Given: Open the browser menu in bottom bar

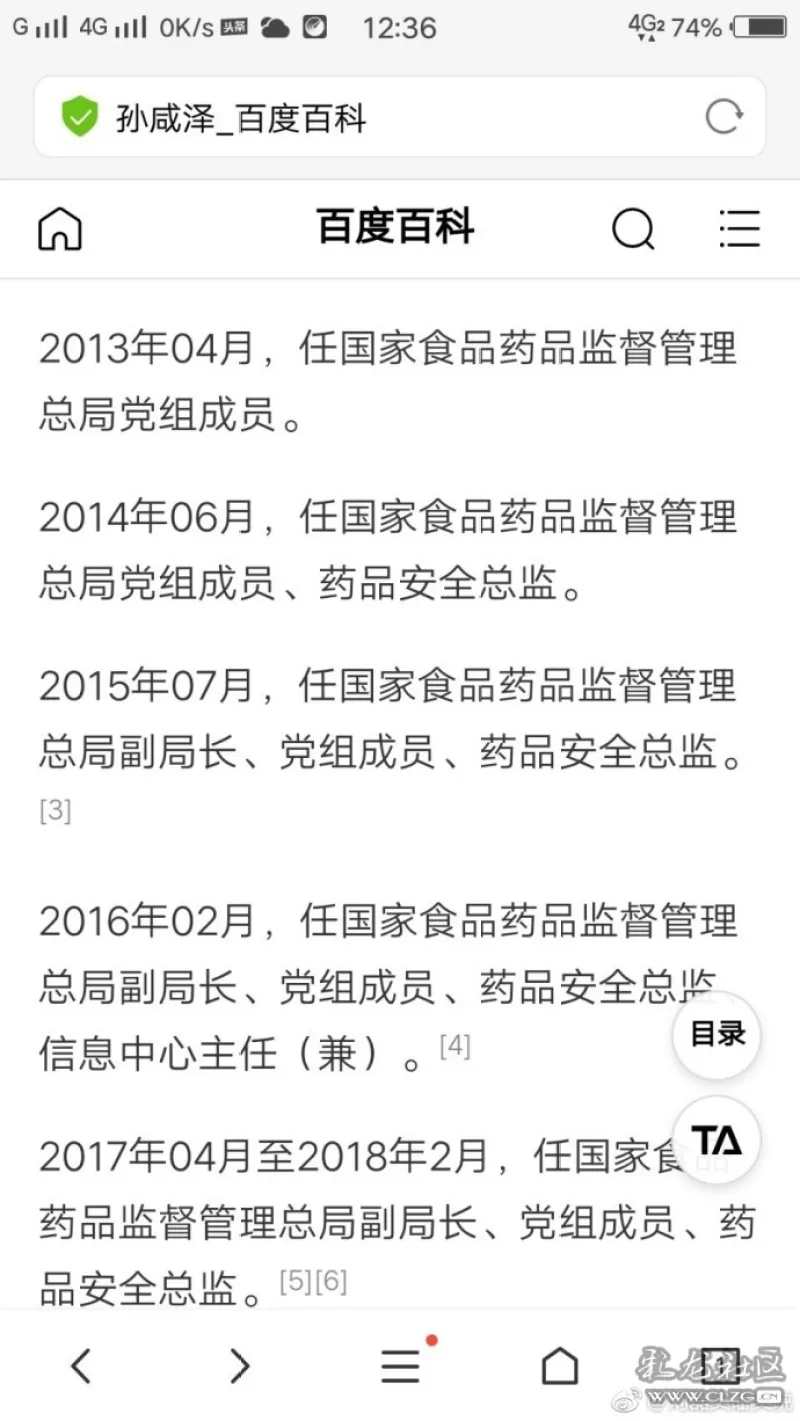Looking at the screenshot, I should pyautogui.click(x=401, y=1365).
